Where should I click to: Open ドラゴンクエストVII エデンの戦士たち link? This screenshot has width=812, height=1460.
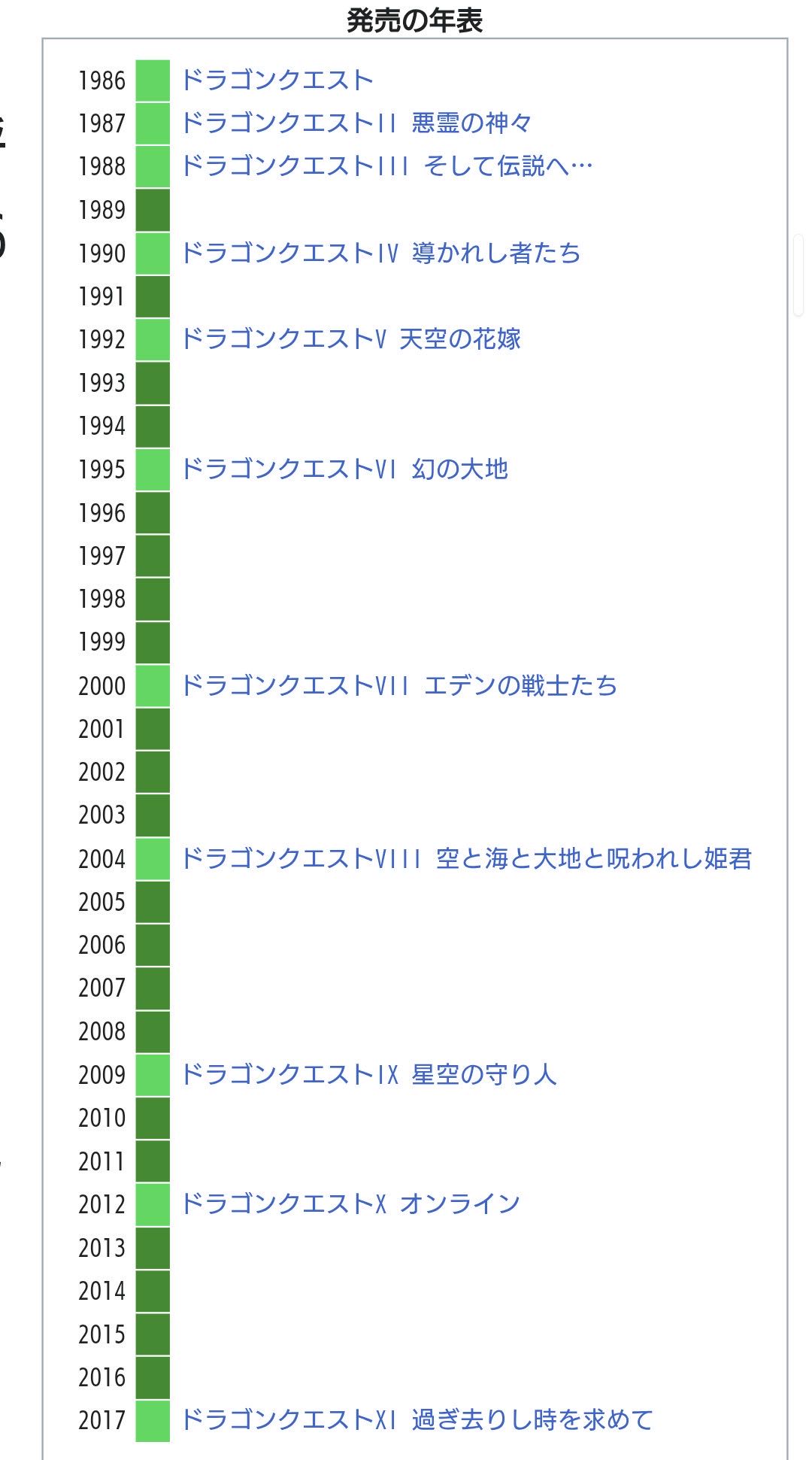click(399, 686)
